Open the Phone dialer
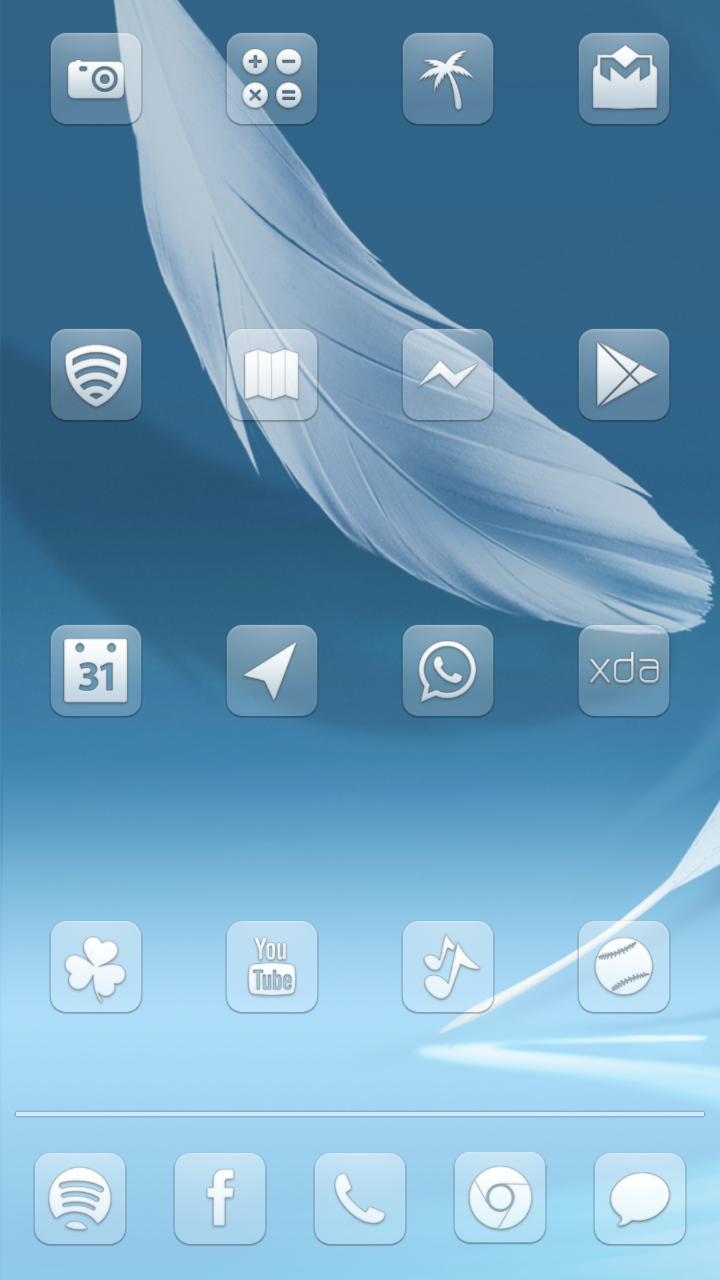 click(360, 1199)
